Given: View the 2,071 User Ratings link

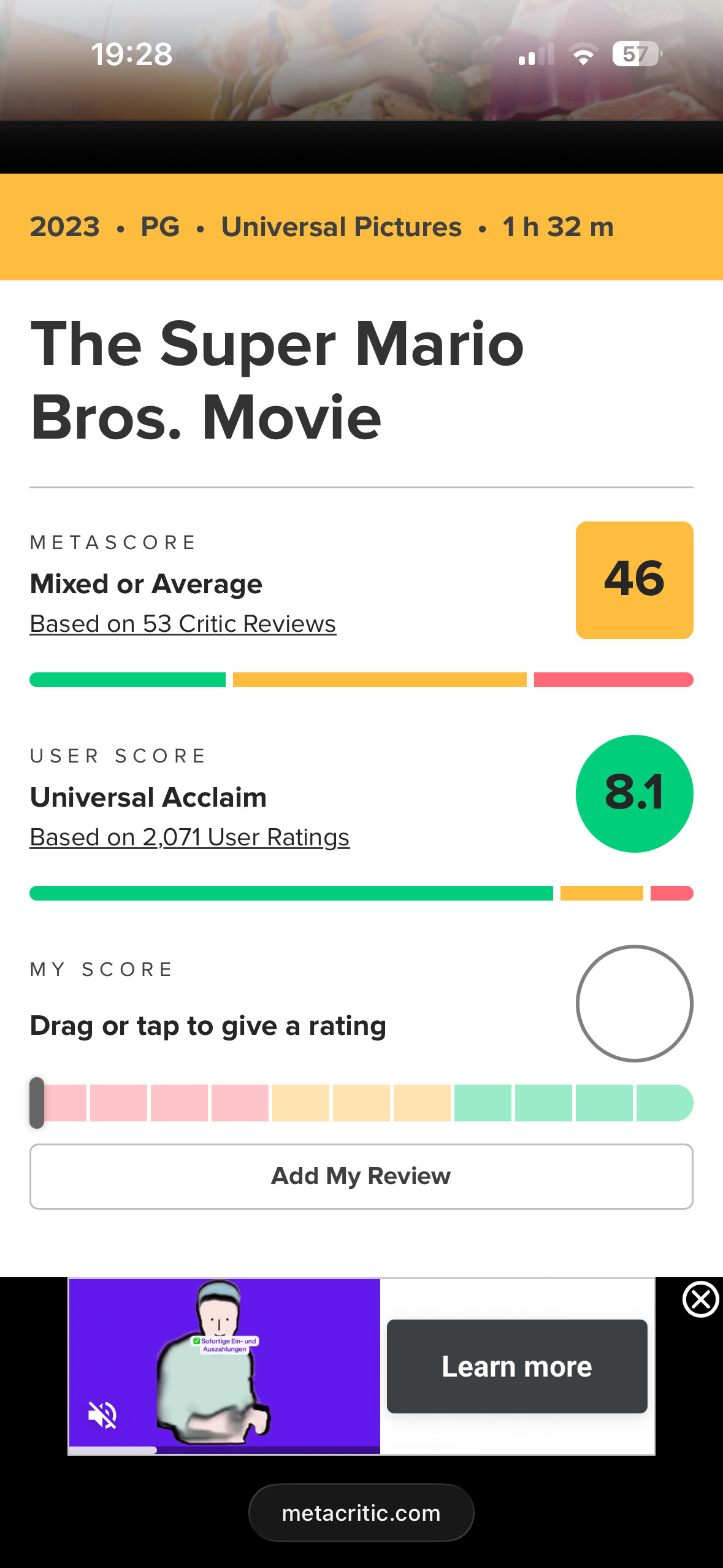Looking at the screenshot, I should click(189, 837).
